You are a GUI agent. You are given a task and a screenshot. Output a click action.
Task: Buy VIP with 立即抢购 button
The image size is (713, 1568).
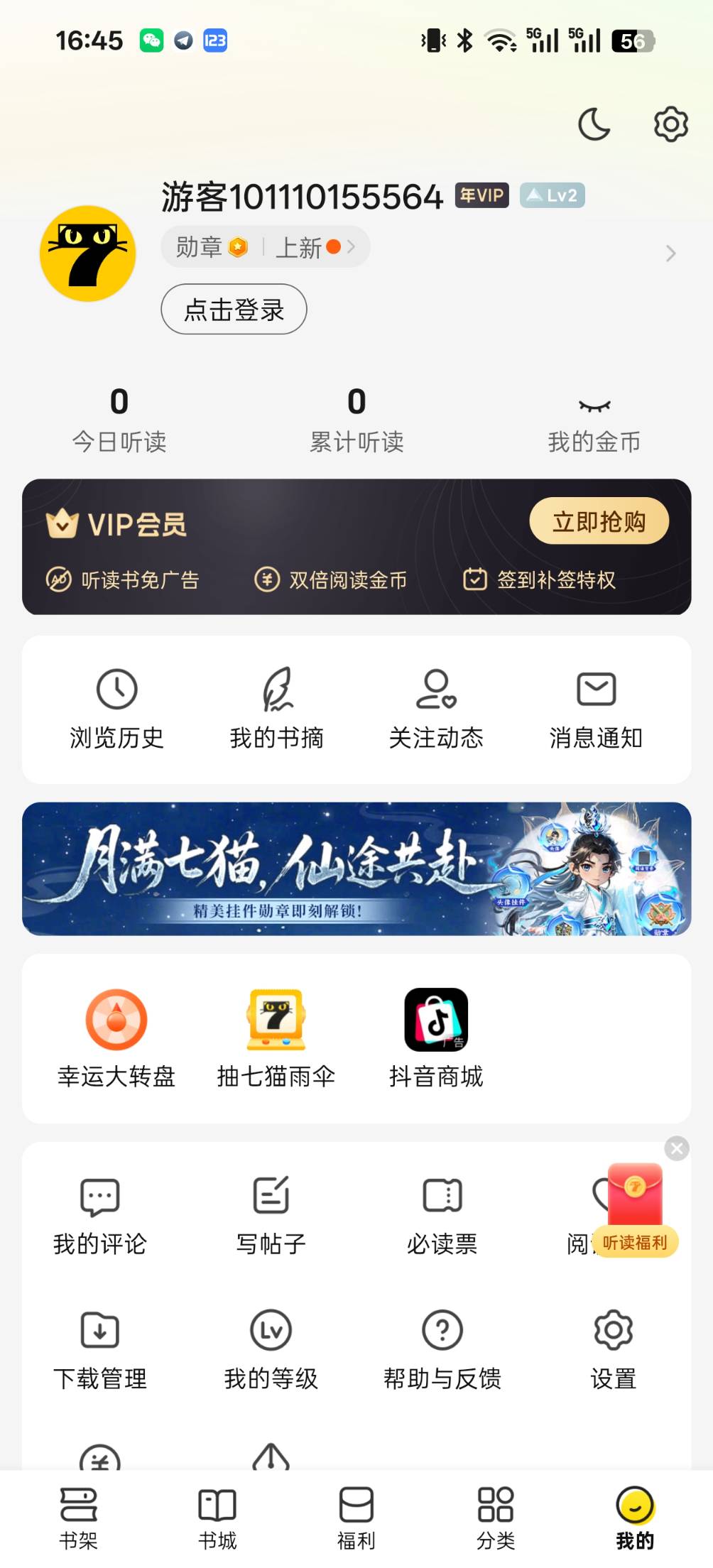pos(599,521)
